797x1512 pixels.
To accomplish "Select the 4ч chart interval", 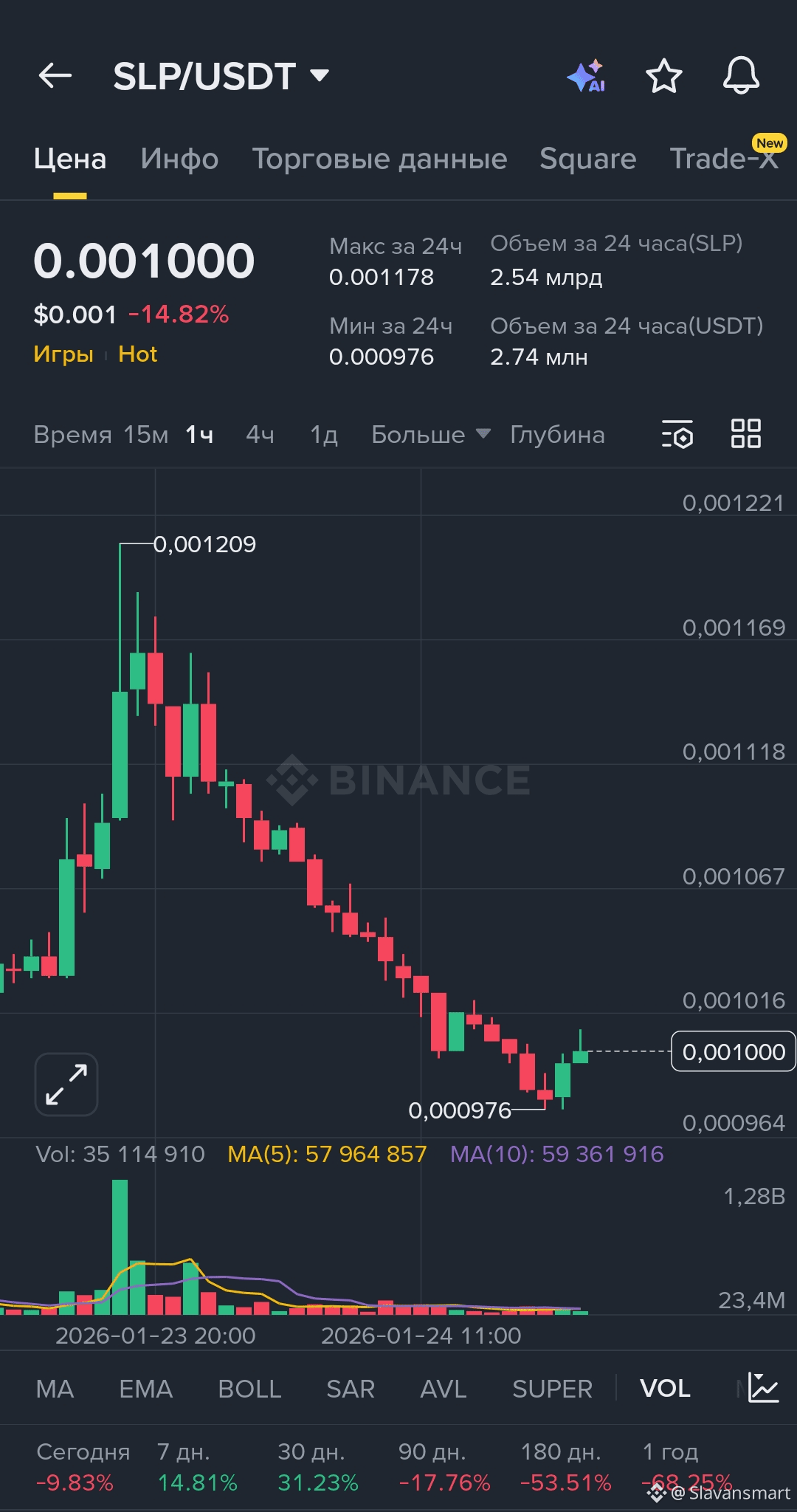I will click(260, 435).
